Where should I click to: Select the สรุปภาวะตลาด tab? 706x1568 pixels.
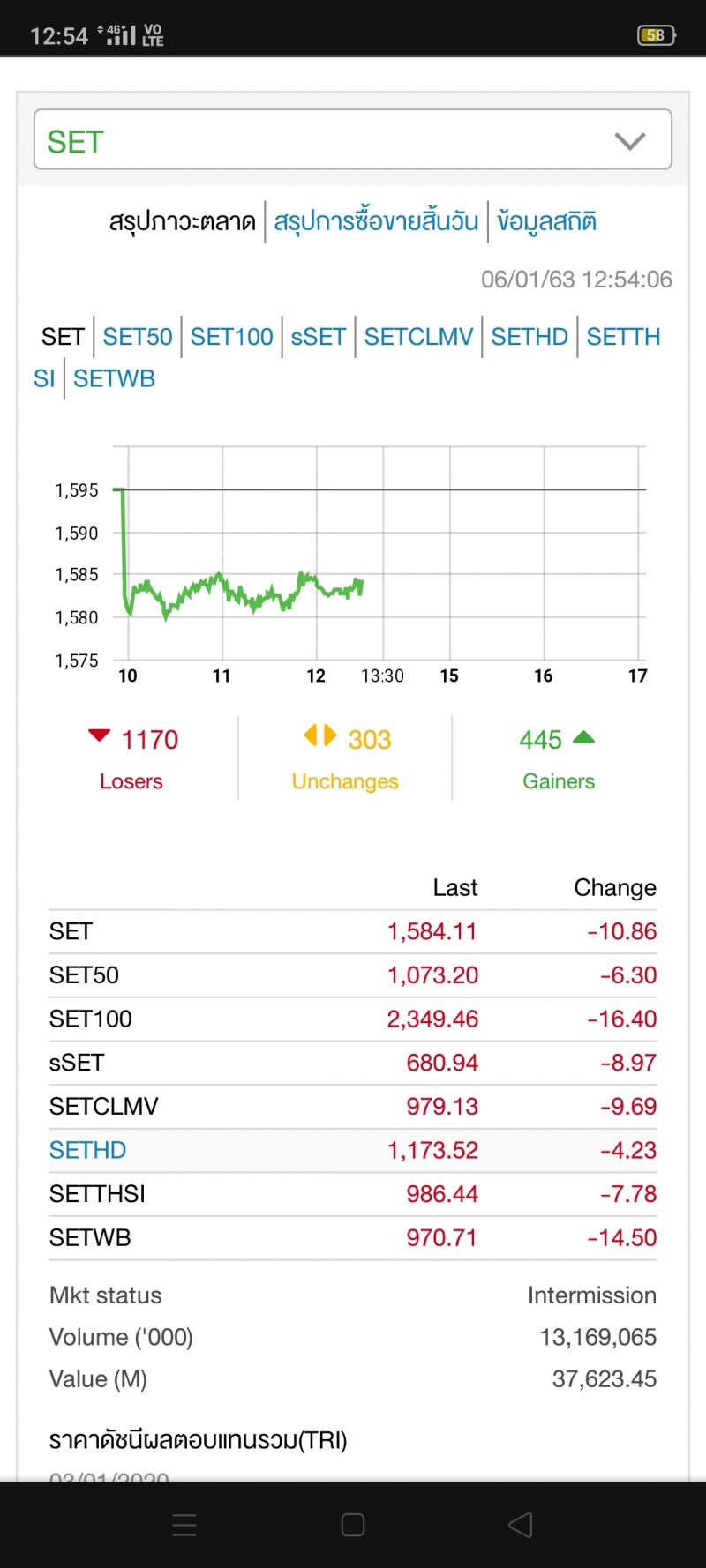point(183,220)
